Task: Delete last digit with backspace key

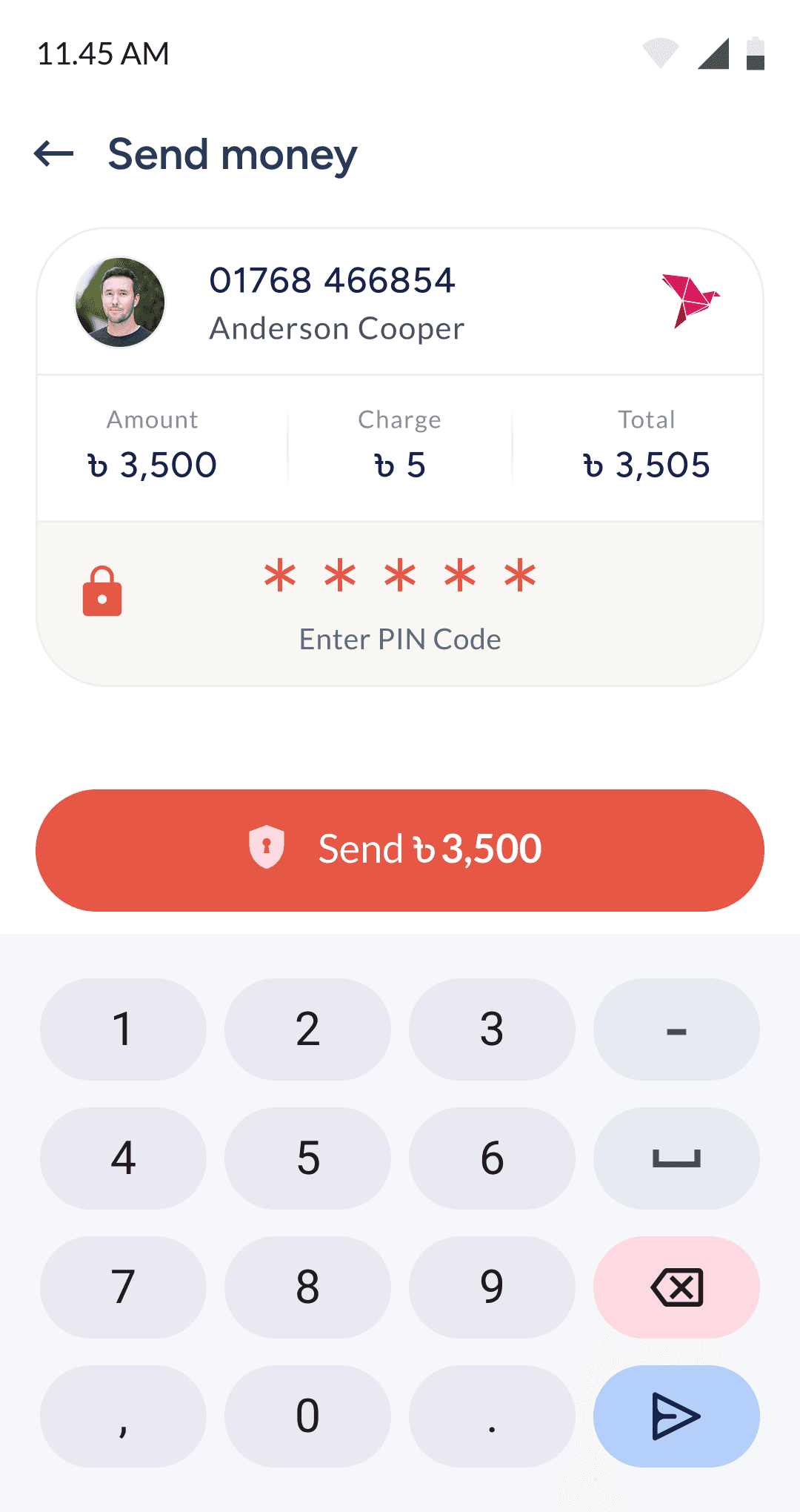Action: [x=676, y=1287]
